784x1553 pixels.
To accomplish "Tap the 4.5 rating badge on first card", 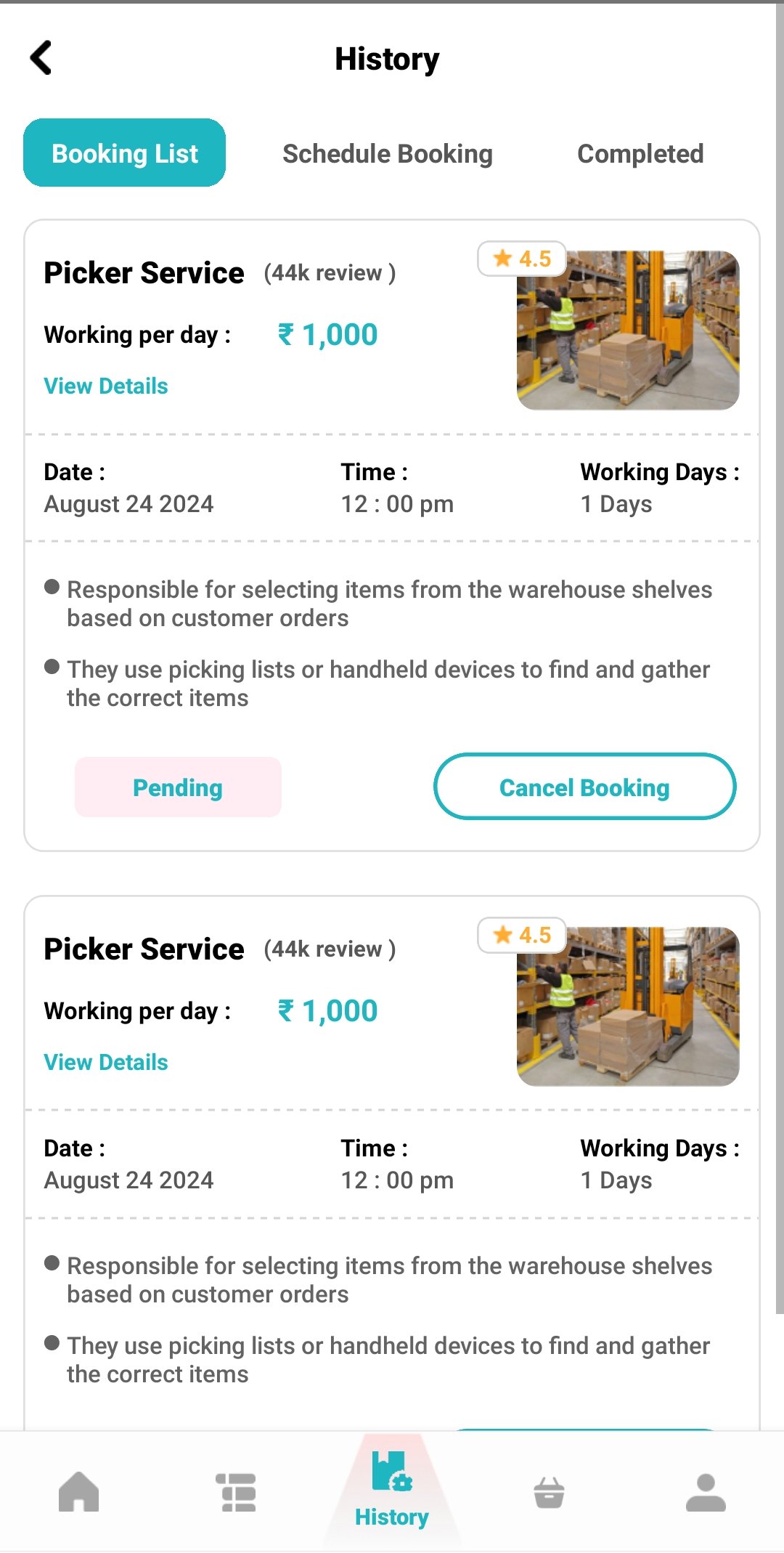I will point(523,259).
